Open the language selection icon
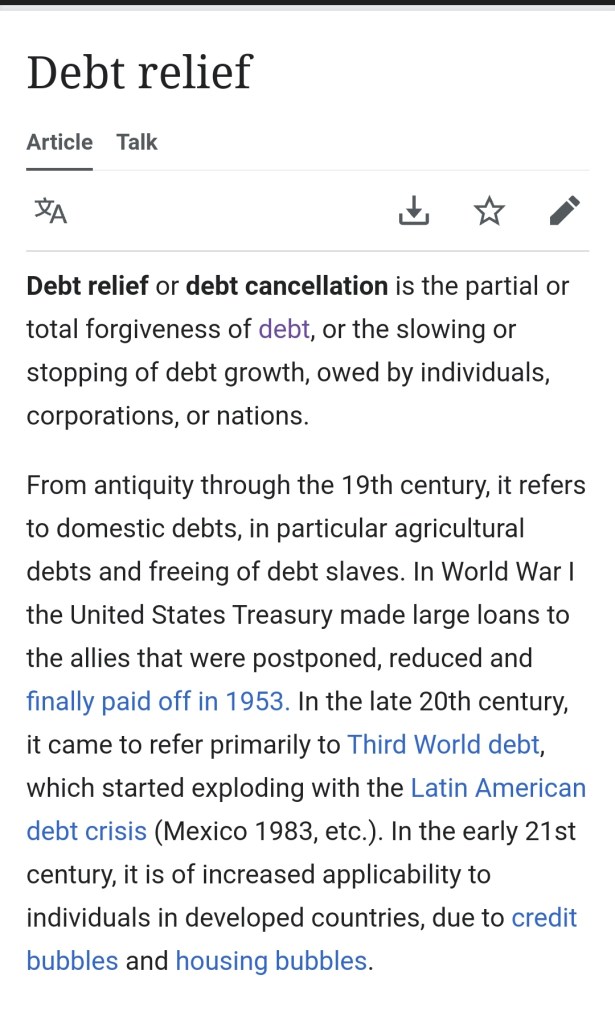 point(50,211)
